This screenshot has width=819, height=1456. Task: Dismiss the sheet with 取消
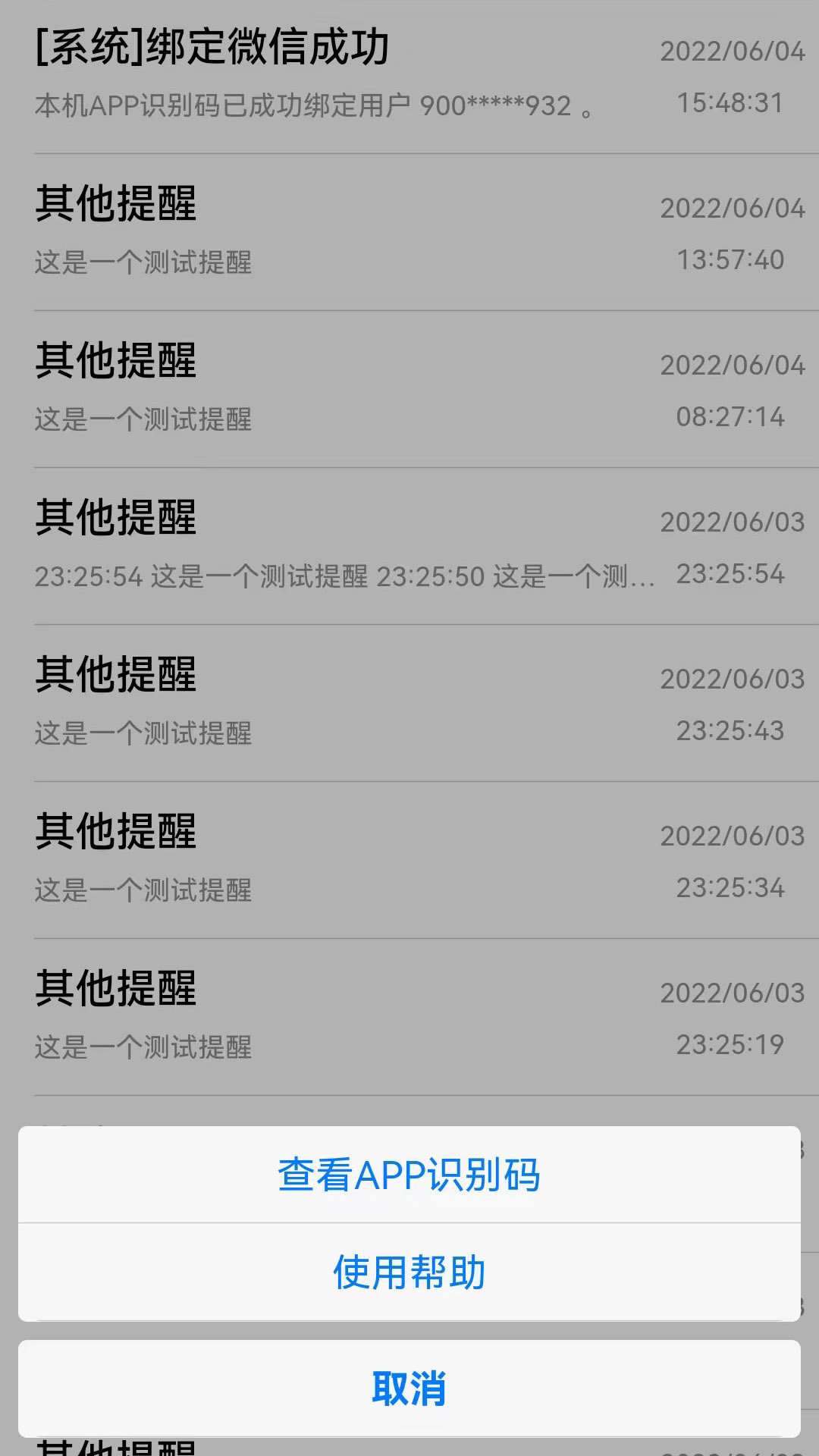(409, 1389)
